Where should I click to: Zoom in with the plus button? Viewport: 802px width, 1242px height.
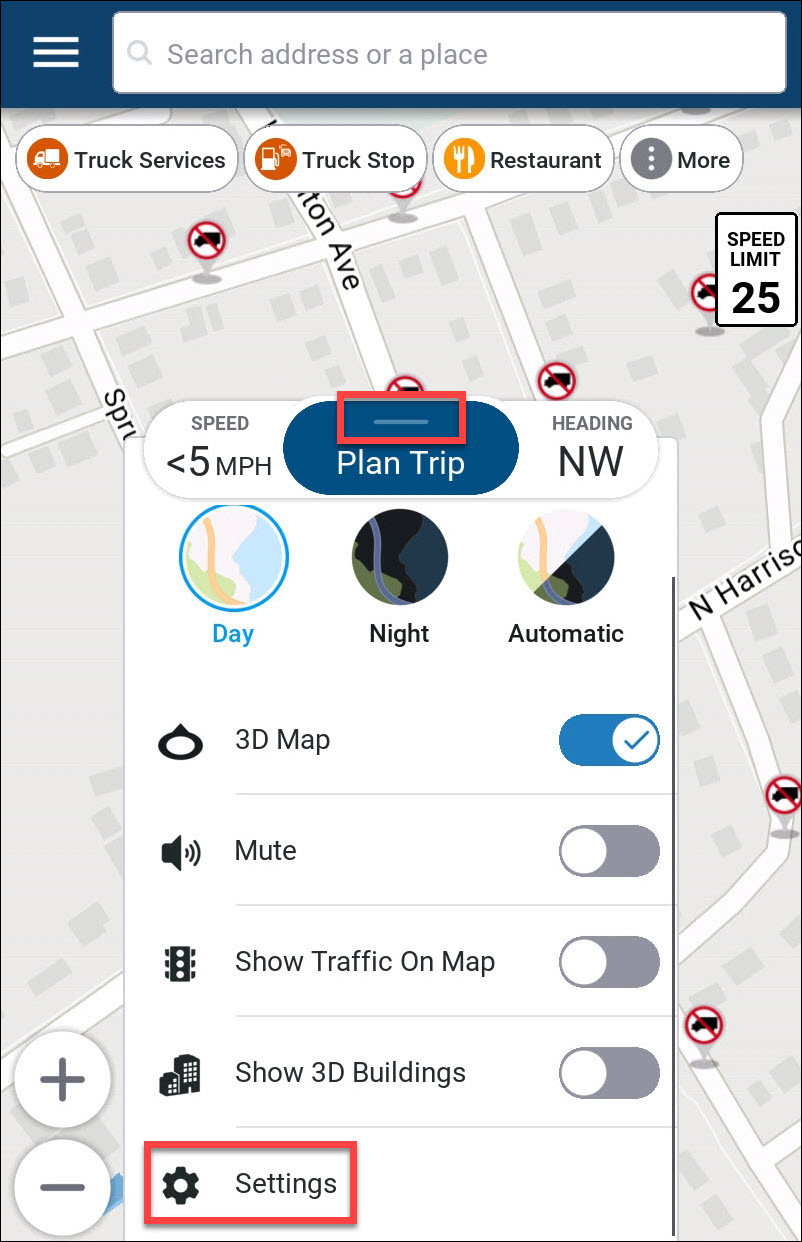click(62, 1080)
